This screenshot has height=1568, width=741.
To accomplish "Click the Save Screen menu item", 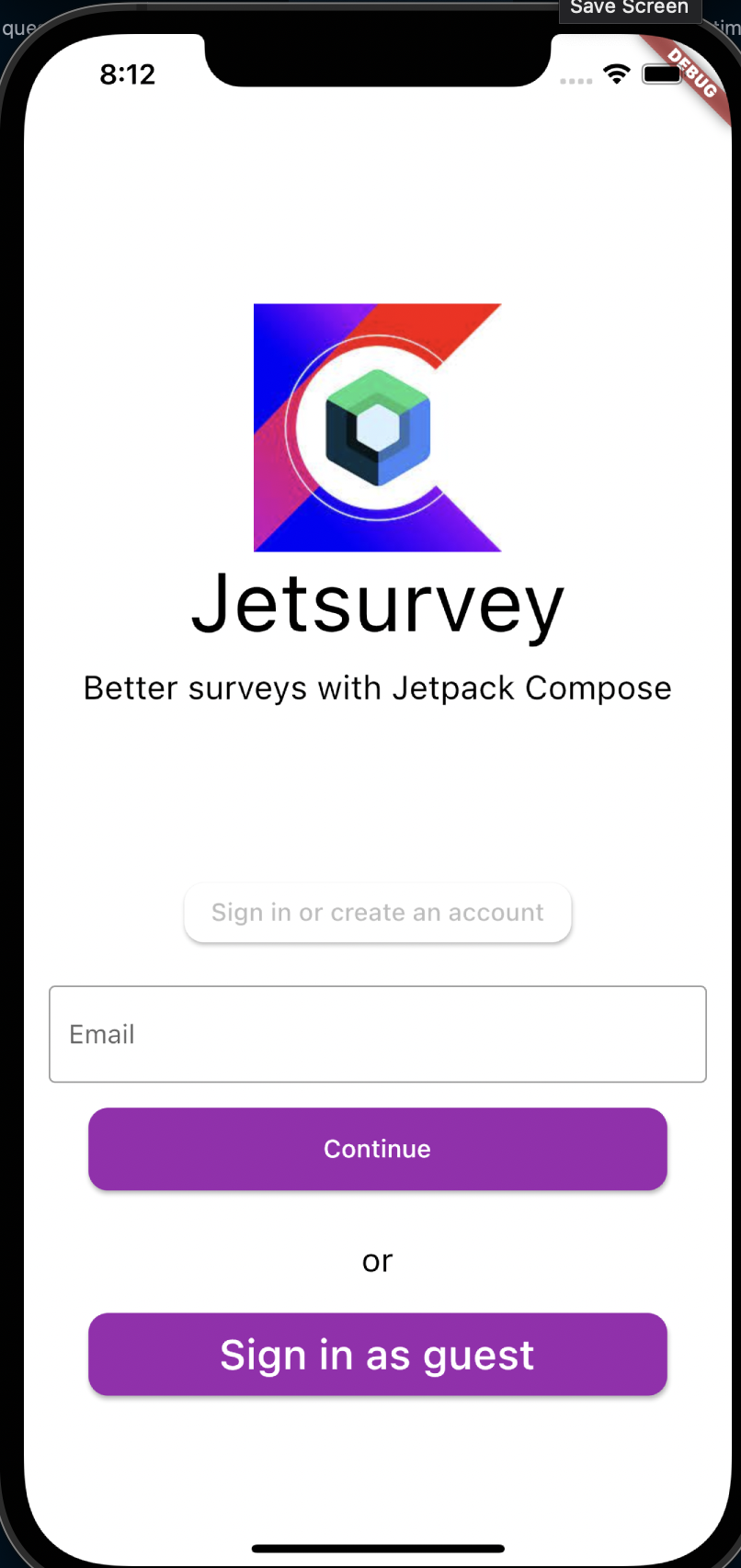I will pyautogui.click(x=629, y=7).
